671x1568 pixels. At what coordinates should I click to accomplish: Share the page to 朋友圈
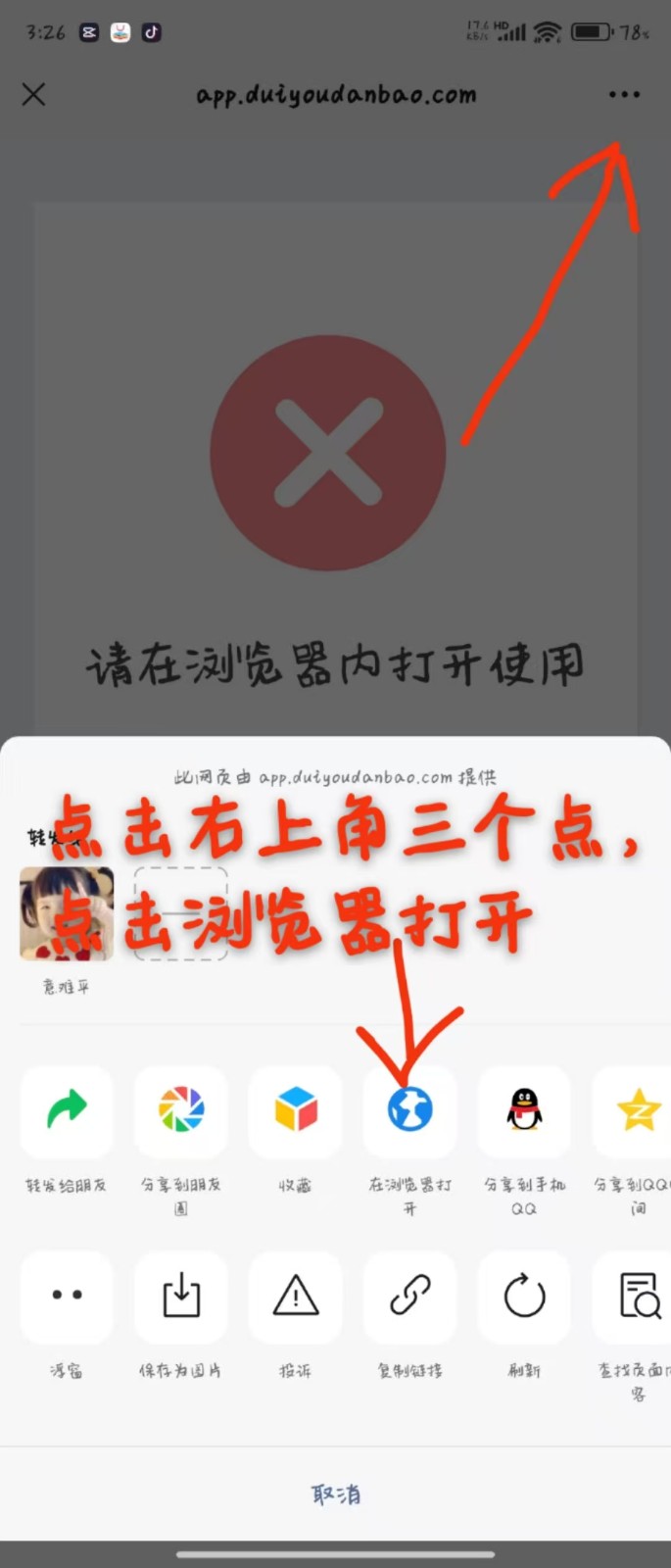coord(181,1111)
